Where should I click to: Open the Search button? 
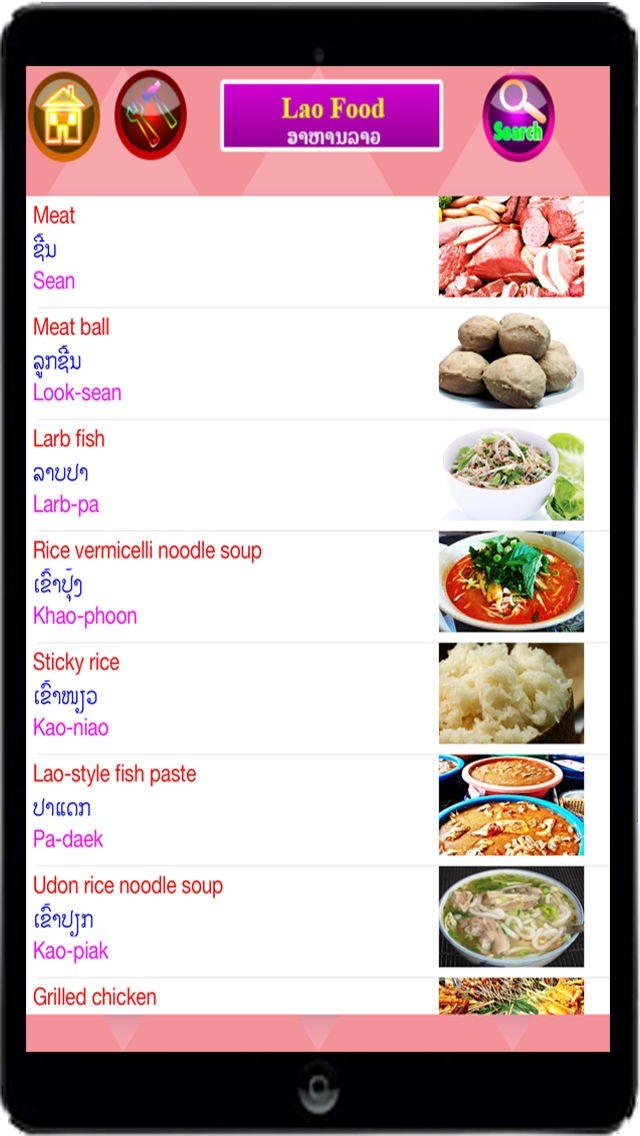pos(518,117)
